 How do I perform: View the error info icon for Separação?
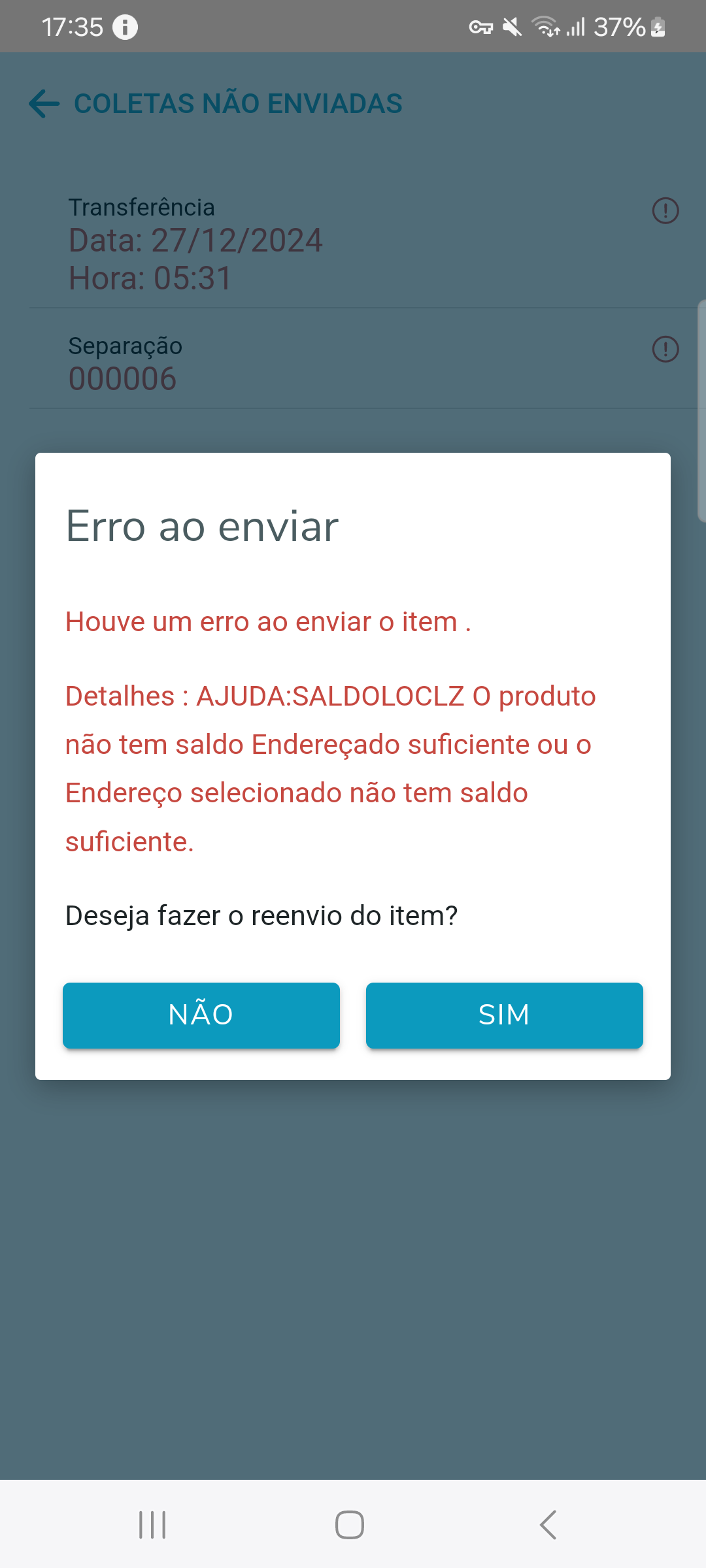(665, 349)
